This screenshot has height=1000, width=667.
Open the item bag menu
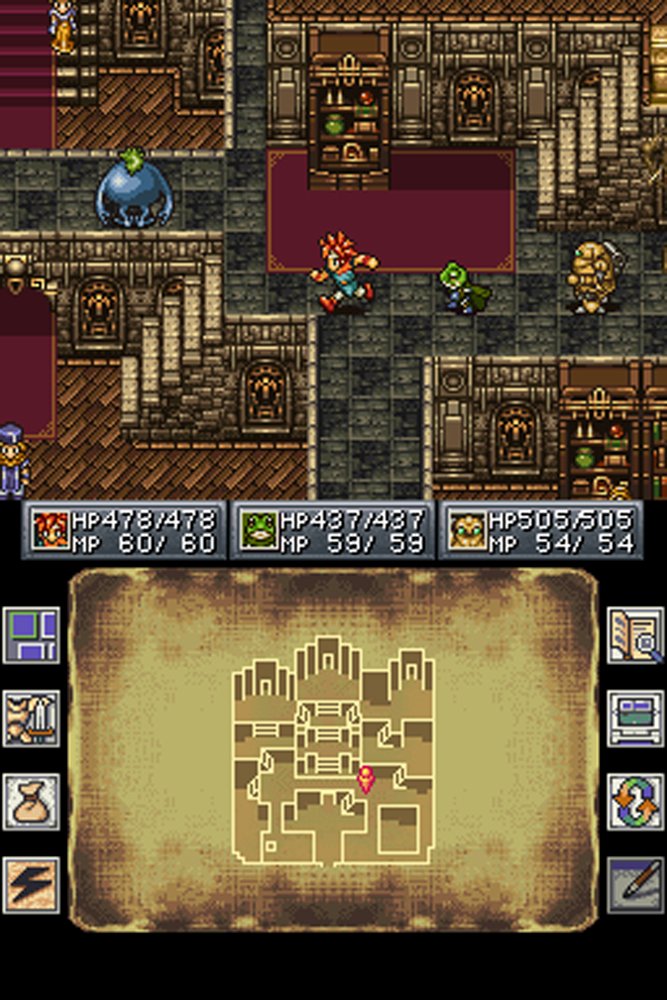tap(33, 801)
